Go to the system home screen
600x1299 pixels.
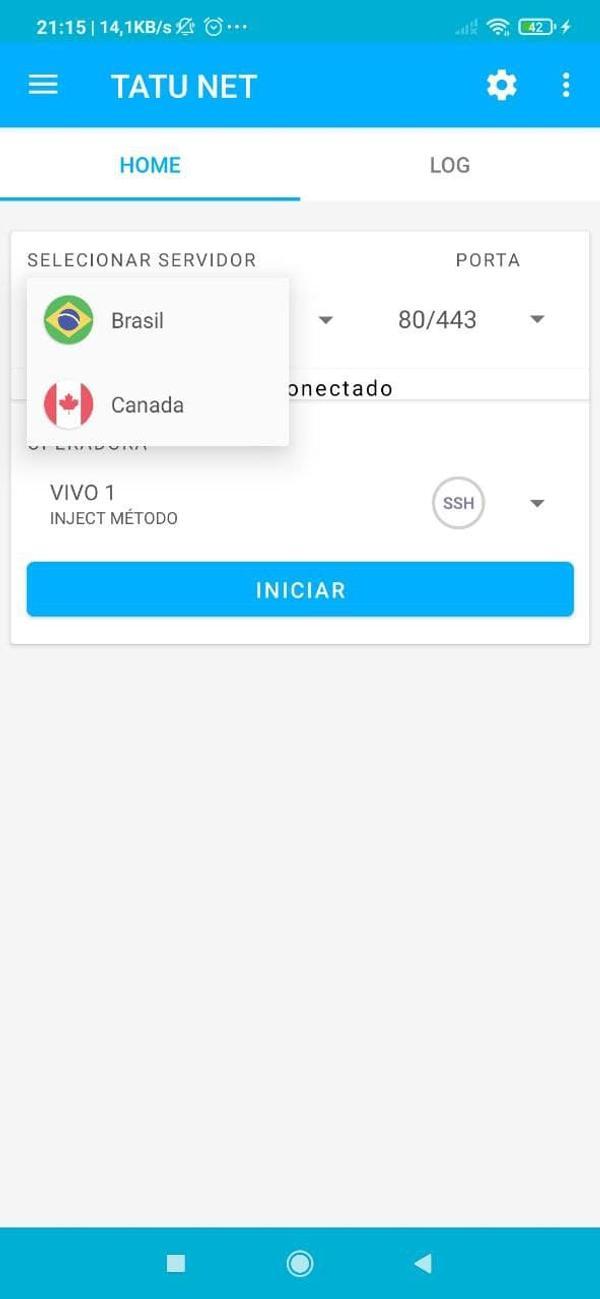[300, 1263]
